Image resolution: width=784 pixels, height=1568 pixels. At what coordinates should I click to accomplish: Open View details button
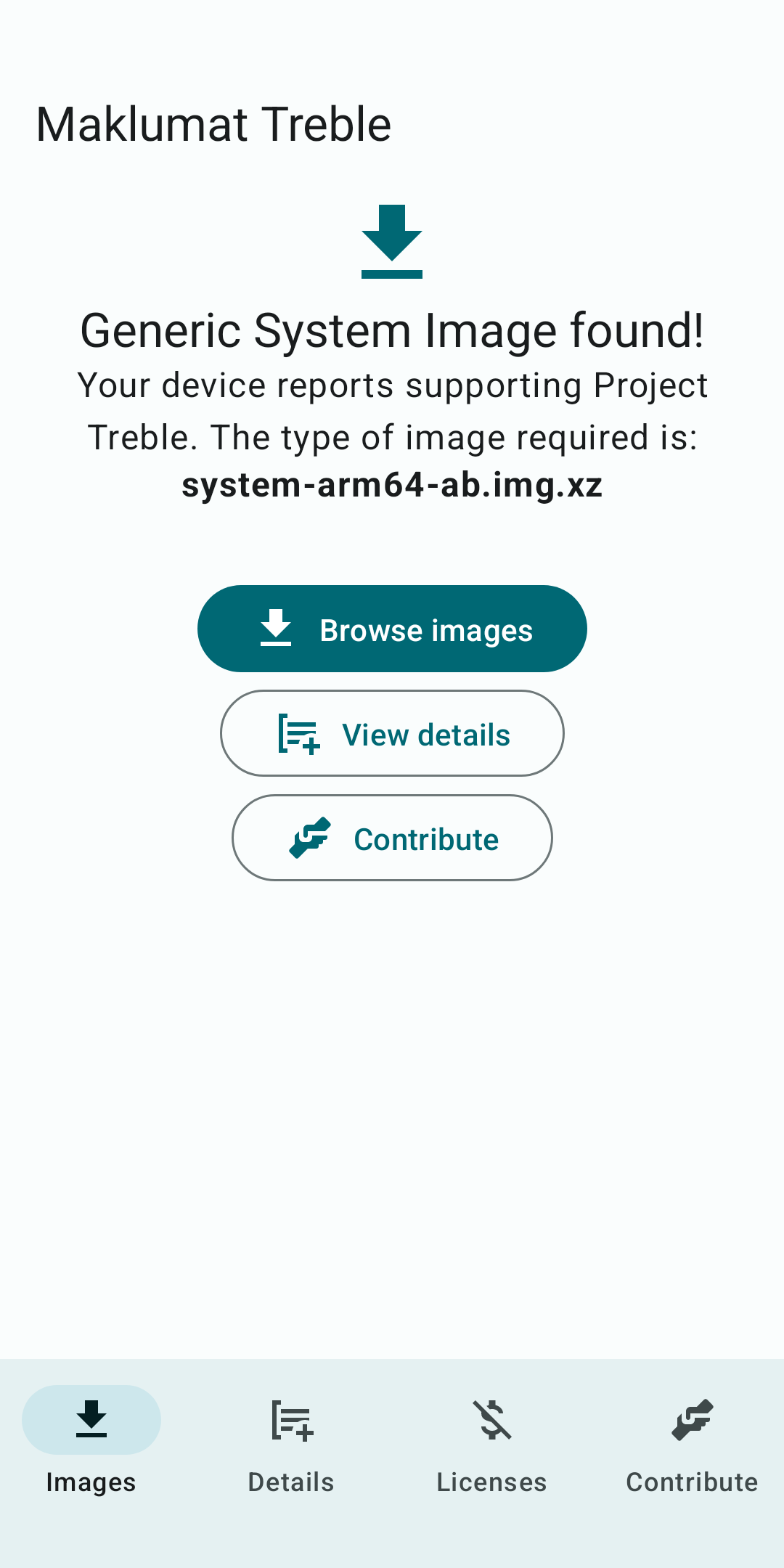coord(392,733)
